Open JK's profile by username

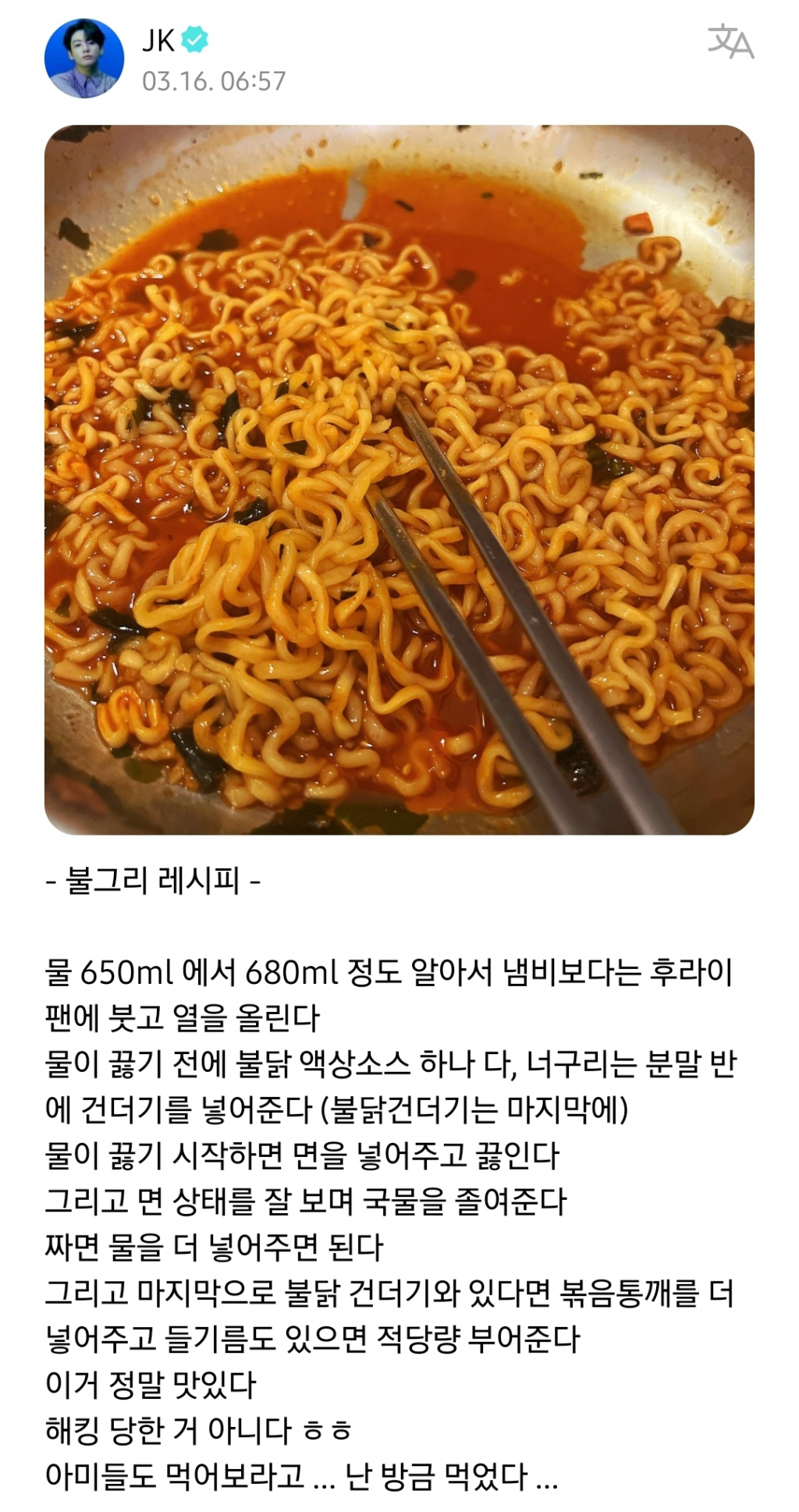pos(158,41)
